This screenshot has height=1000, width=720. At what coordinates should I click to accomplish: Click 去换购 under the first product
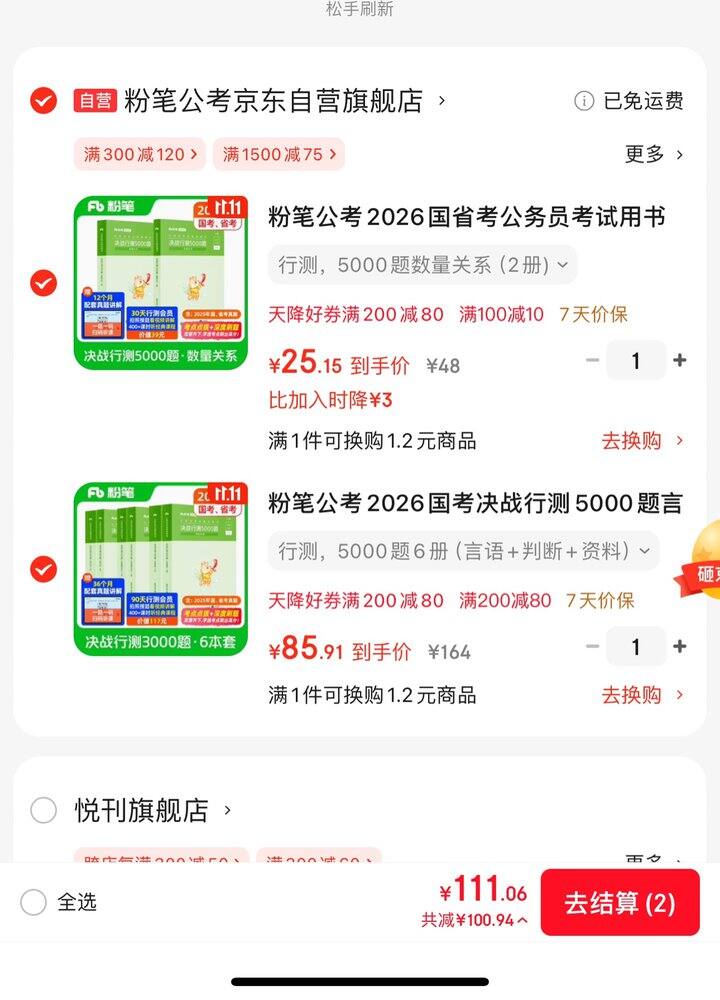634,440
